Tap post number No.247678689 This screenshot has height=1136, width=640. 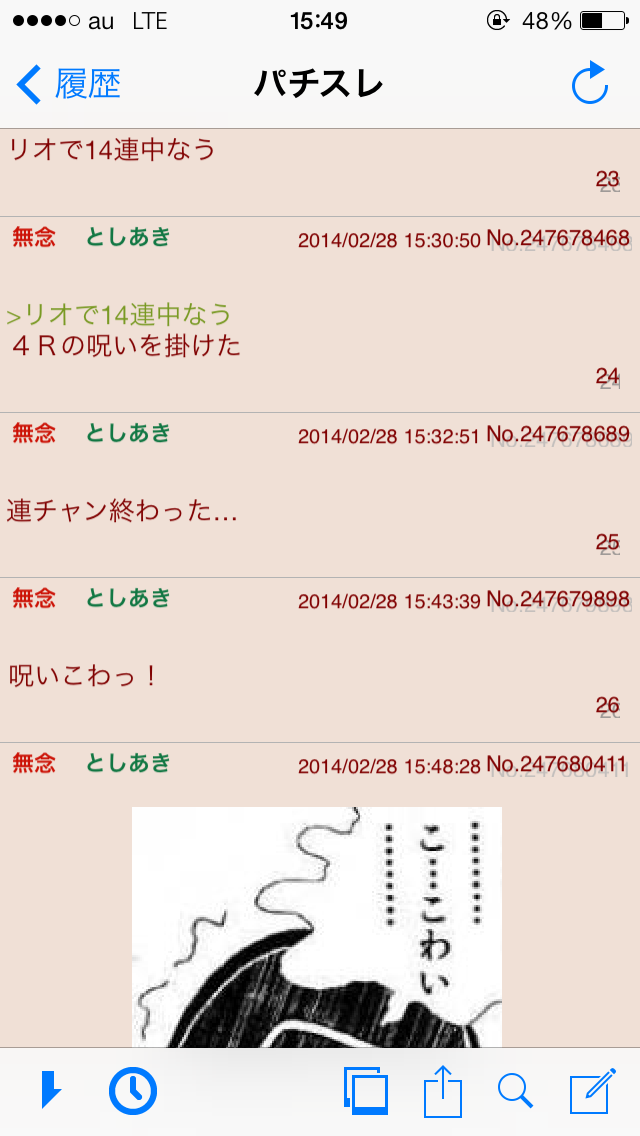coord(558,434)
